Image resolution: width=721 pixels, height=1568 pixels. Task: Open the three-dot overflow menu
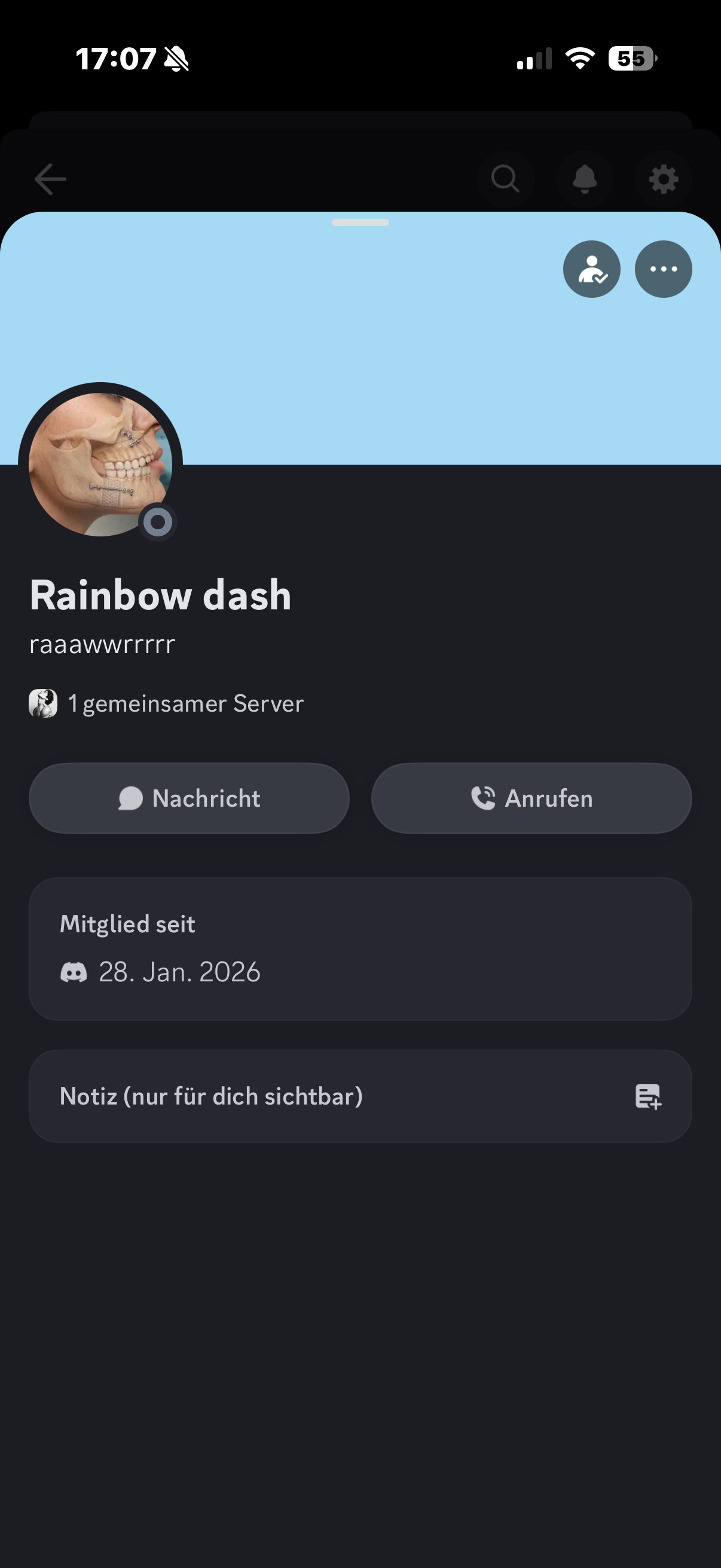(x=662, y=269)
